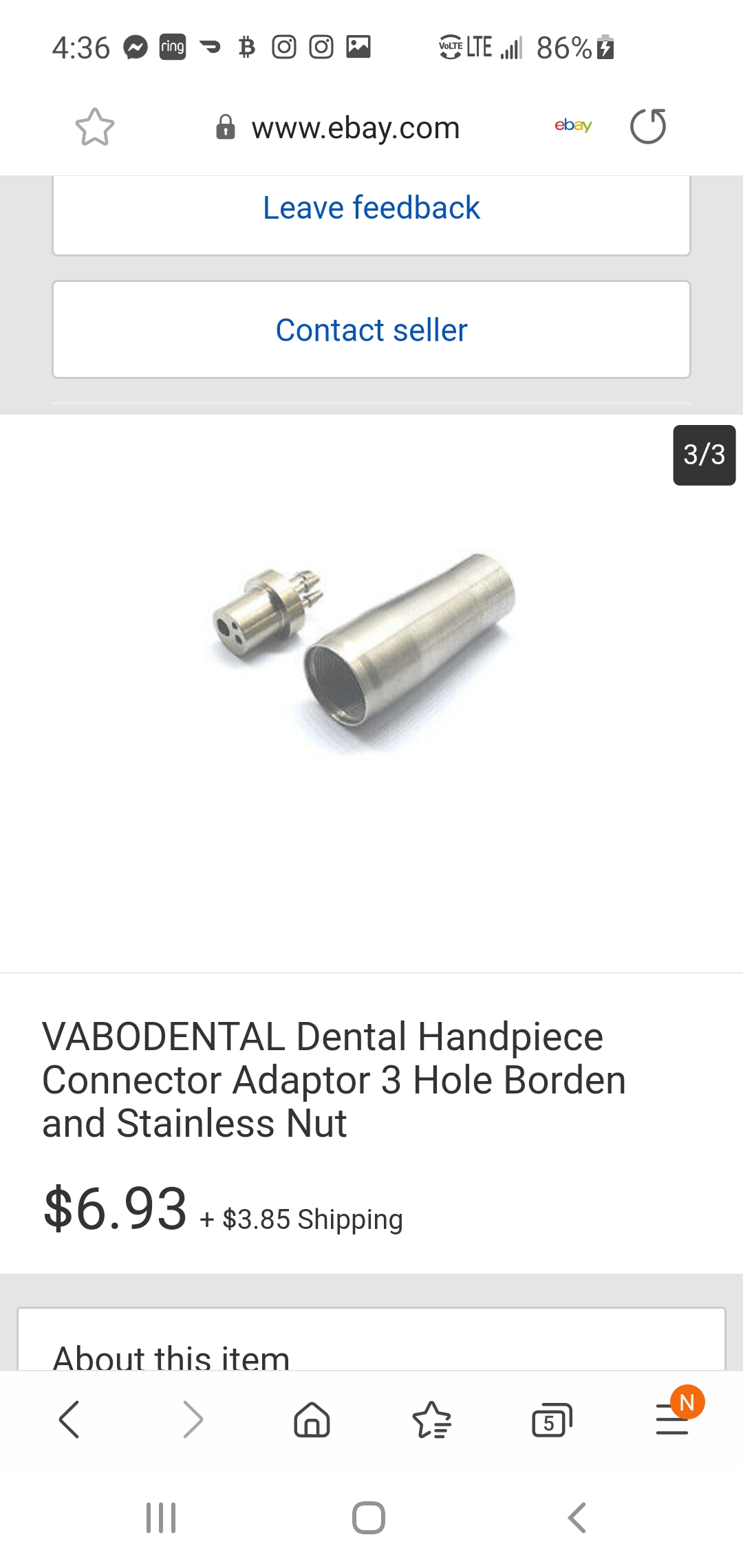Open the browser menu
This screenshot has width=743, height=1568.
click(x=674, y=1417)
